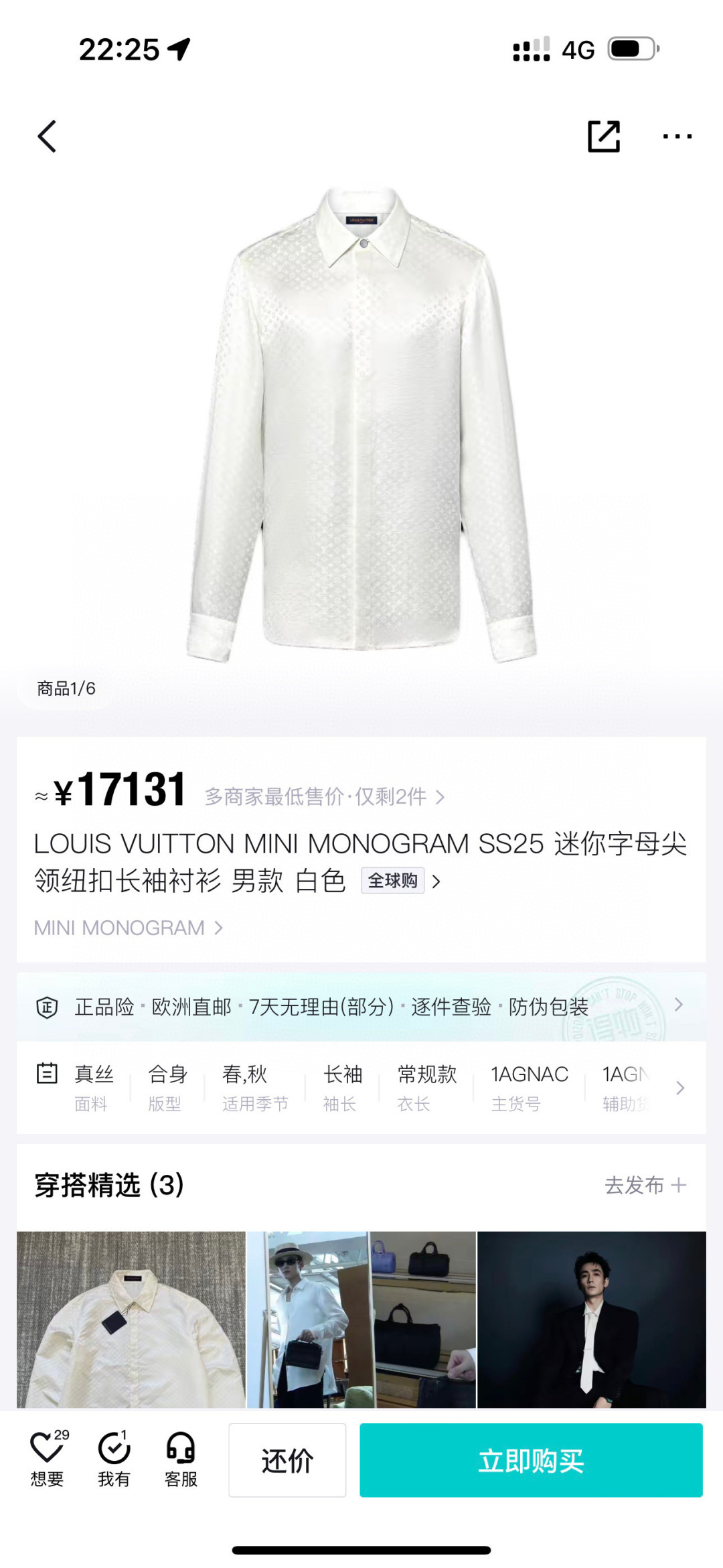
Task: Open the MINI MONOGRAM series link
Action: coord(128,928)
